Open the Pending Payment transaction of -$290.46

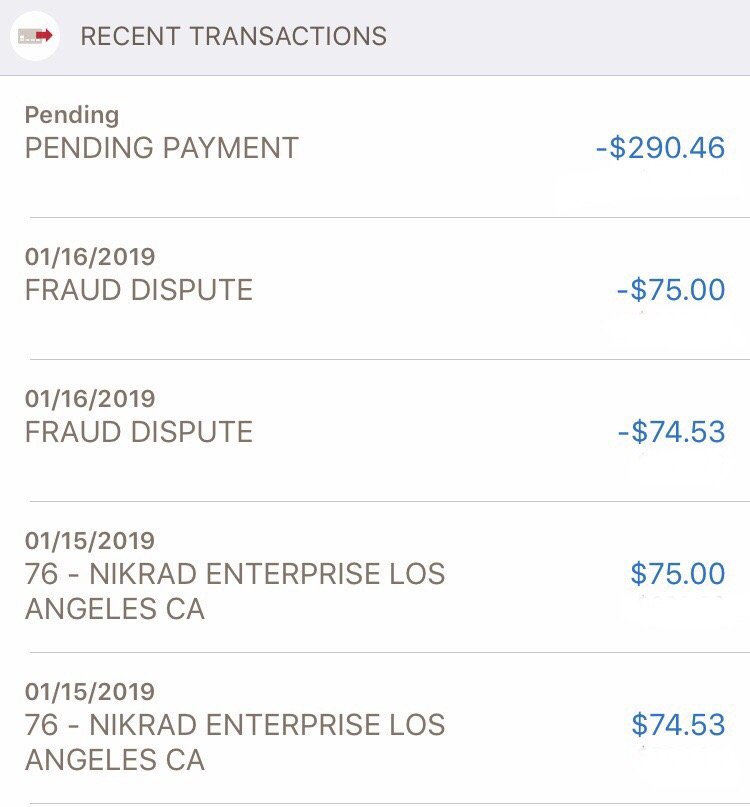pyautogui.click(x=375, y=147)
